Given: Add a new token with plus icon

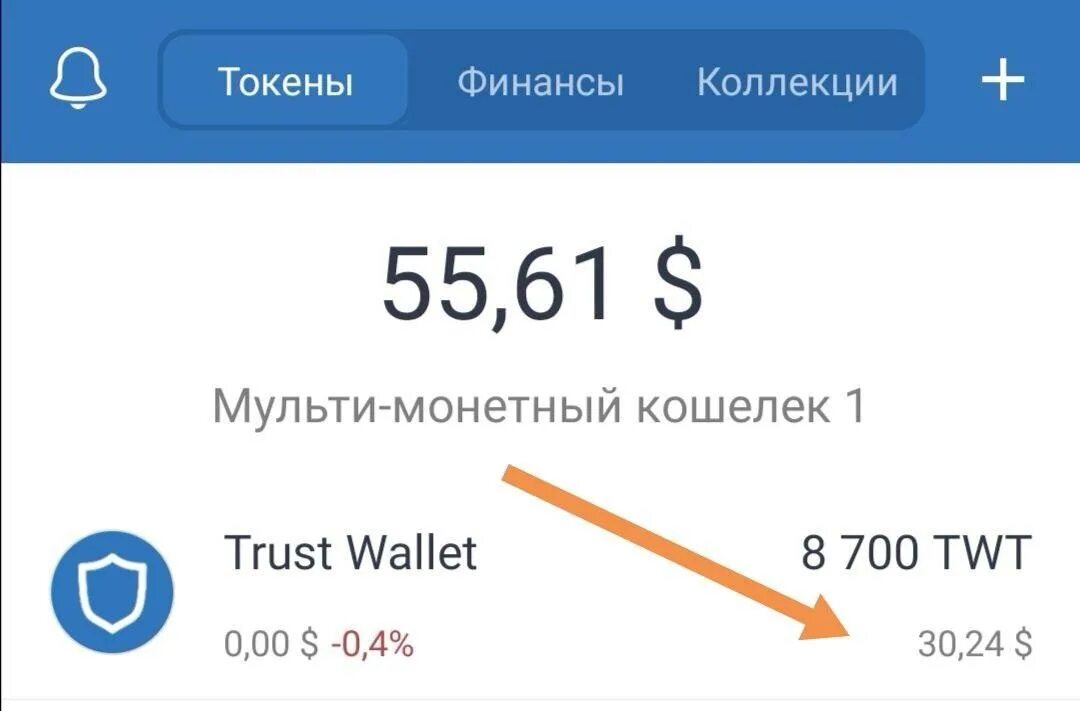Looking at the screenshot, I should [1003, 79].
